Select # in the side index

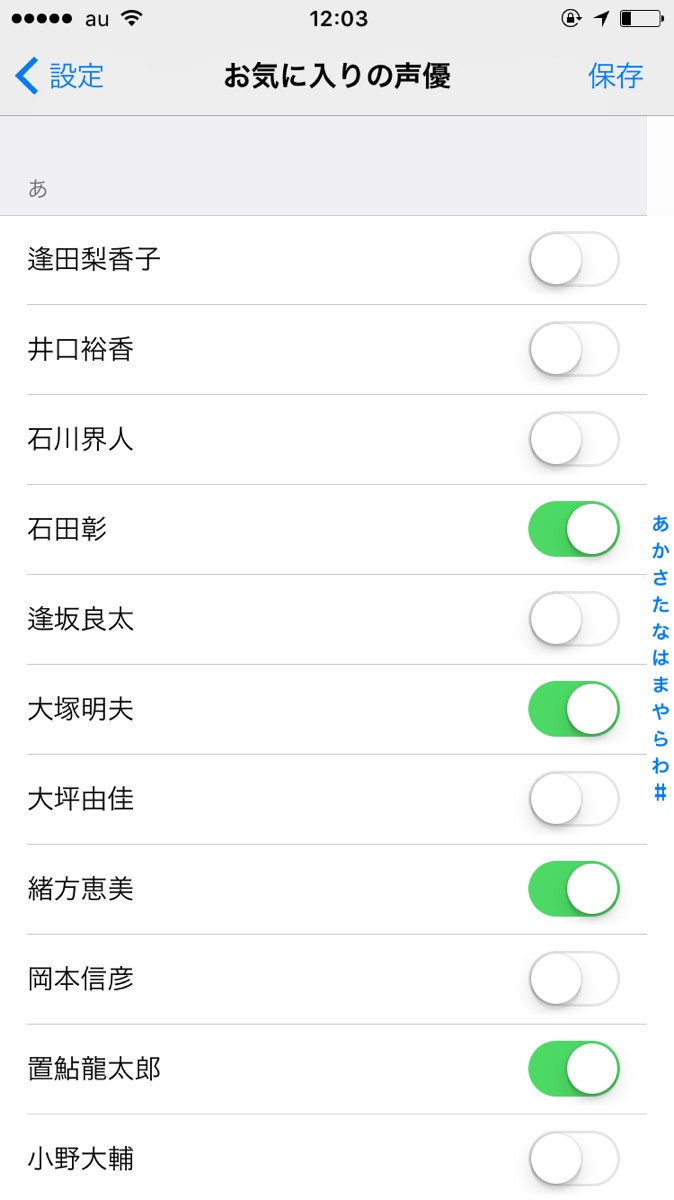pos(660,793)
